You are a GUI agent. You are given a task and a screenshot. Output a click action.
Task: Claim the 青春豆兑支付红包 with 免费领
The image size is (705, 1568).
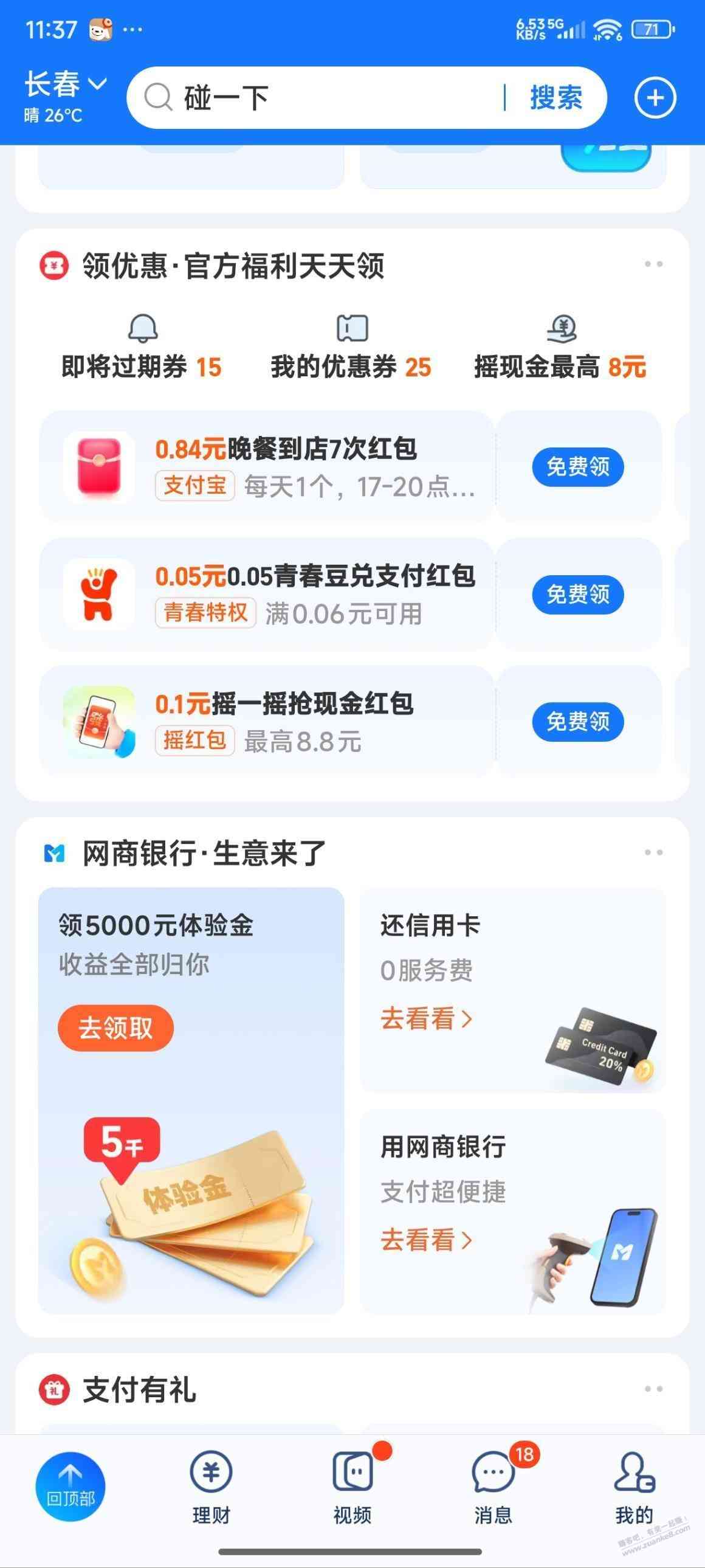(578, 594)
